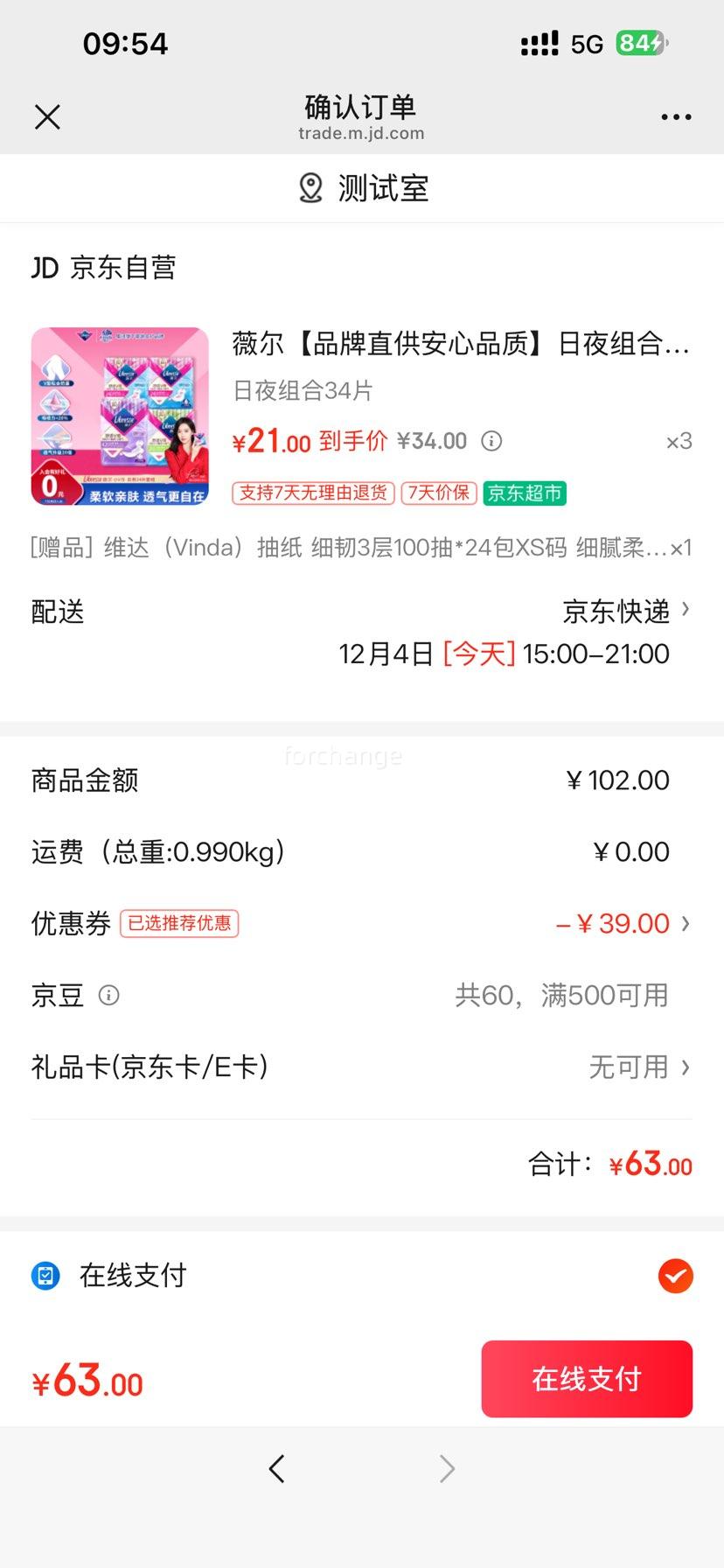Tap the info icon beside 京豆

click(x=108, y=995)
